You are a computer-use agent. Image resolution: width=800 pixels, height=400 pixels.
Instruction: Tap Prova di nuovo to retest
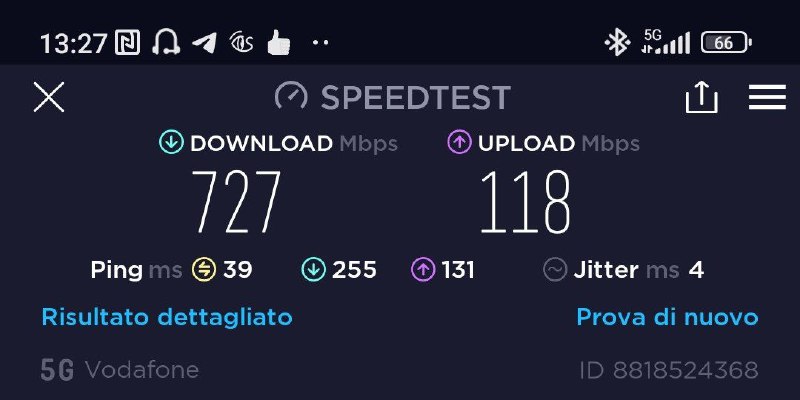click(x=667, y=318)
